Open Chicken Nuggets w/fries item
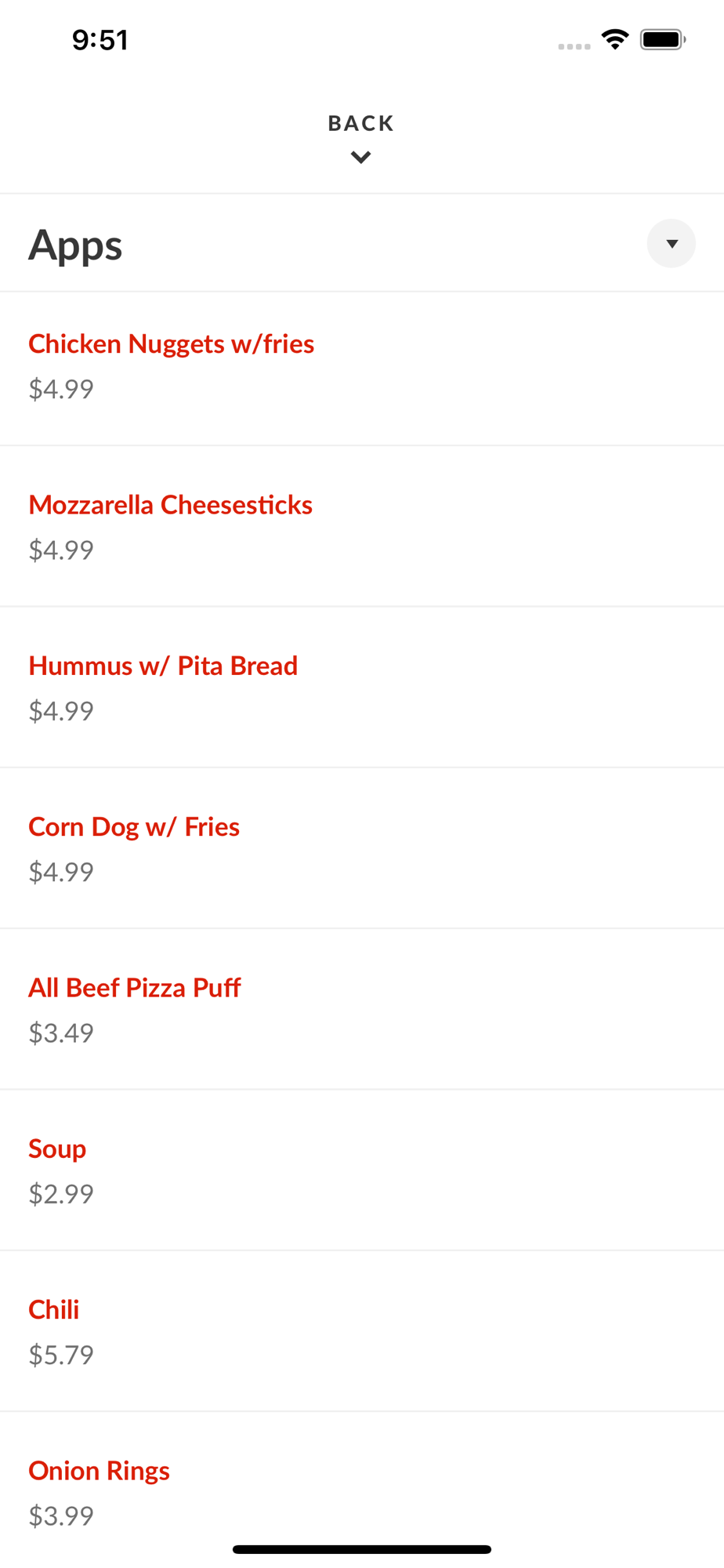Image resolution: width=724 pixels, height=1568 pixels. pyautogui.click(x=171, y=344)
